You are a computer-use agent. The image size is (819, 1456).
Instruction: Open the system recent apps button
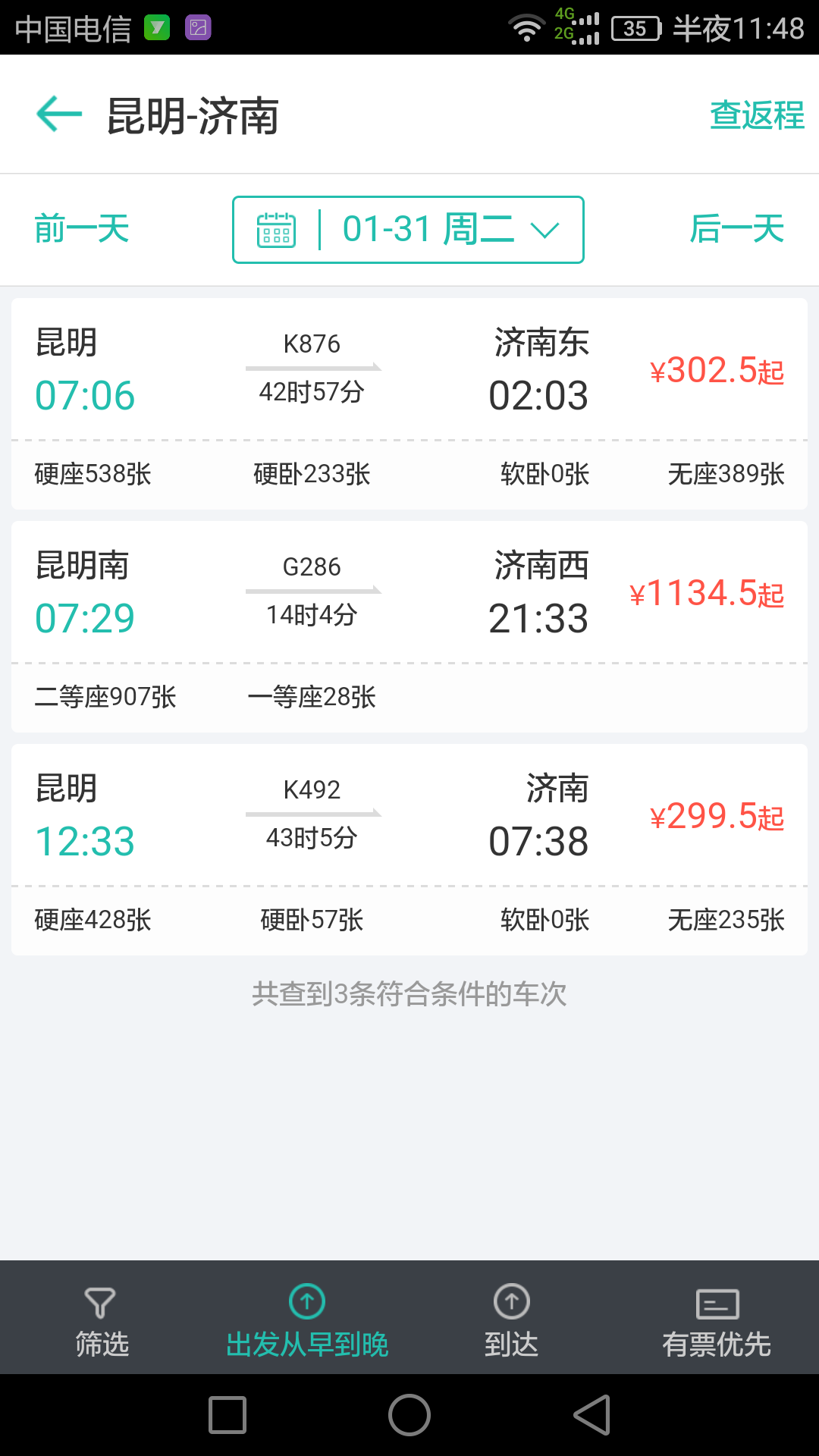click(227, 1415)
